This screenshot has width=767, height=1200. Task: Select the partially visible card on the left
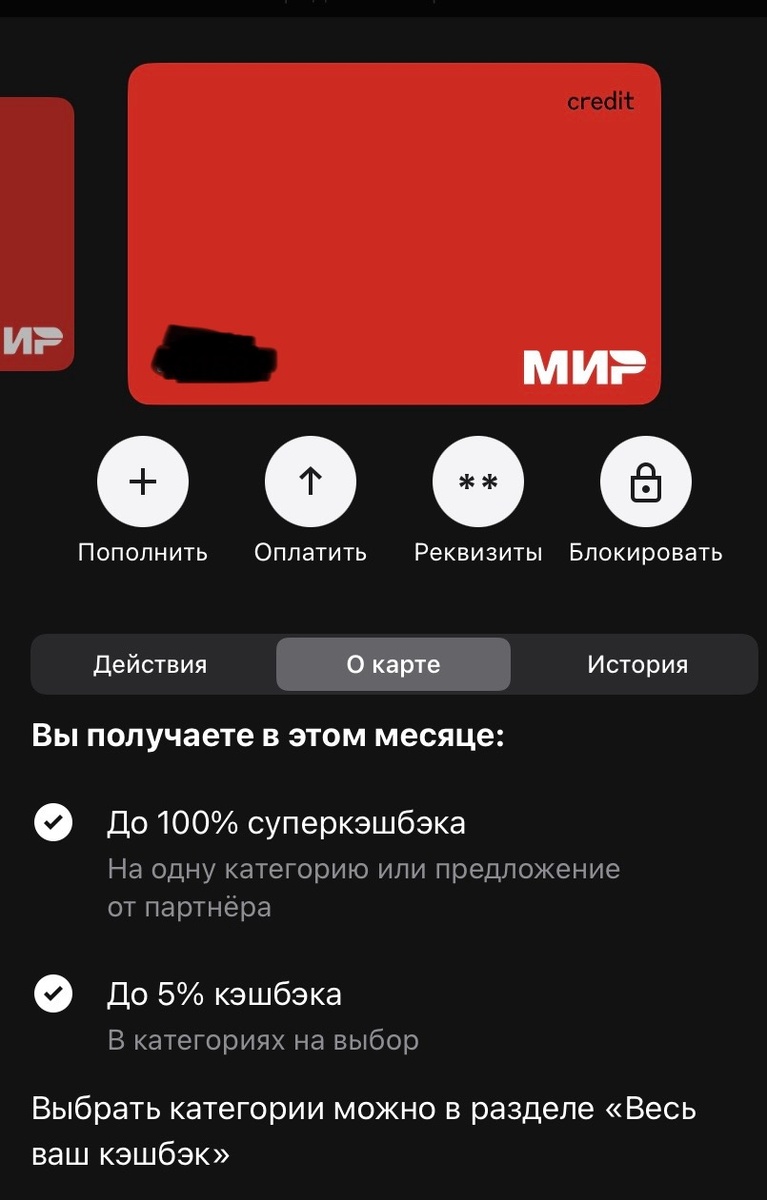point(36,233)
